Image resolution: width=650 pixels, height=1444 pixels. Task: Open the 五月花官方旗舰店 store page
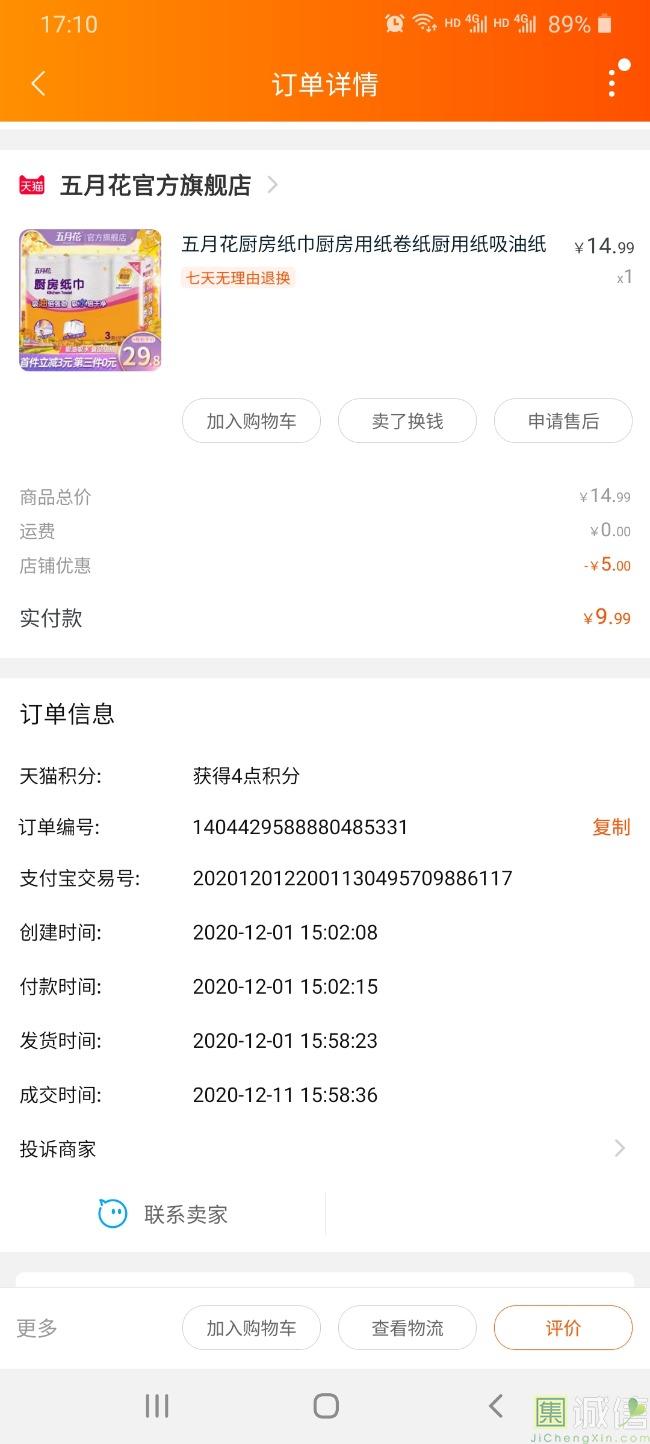(x=155, y=185)
